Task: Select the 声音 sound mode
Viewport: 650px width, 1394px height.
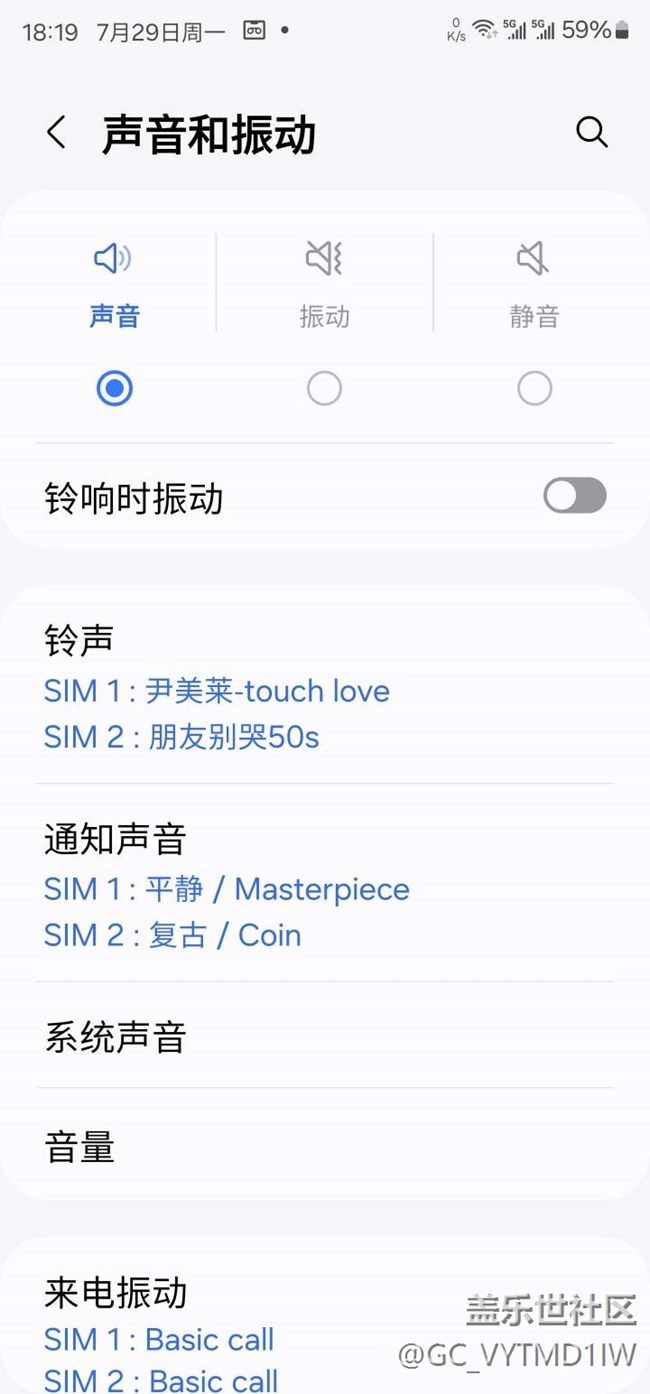Action: 114,387
